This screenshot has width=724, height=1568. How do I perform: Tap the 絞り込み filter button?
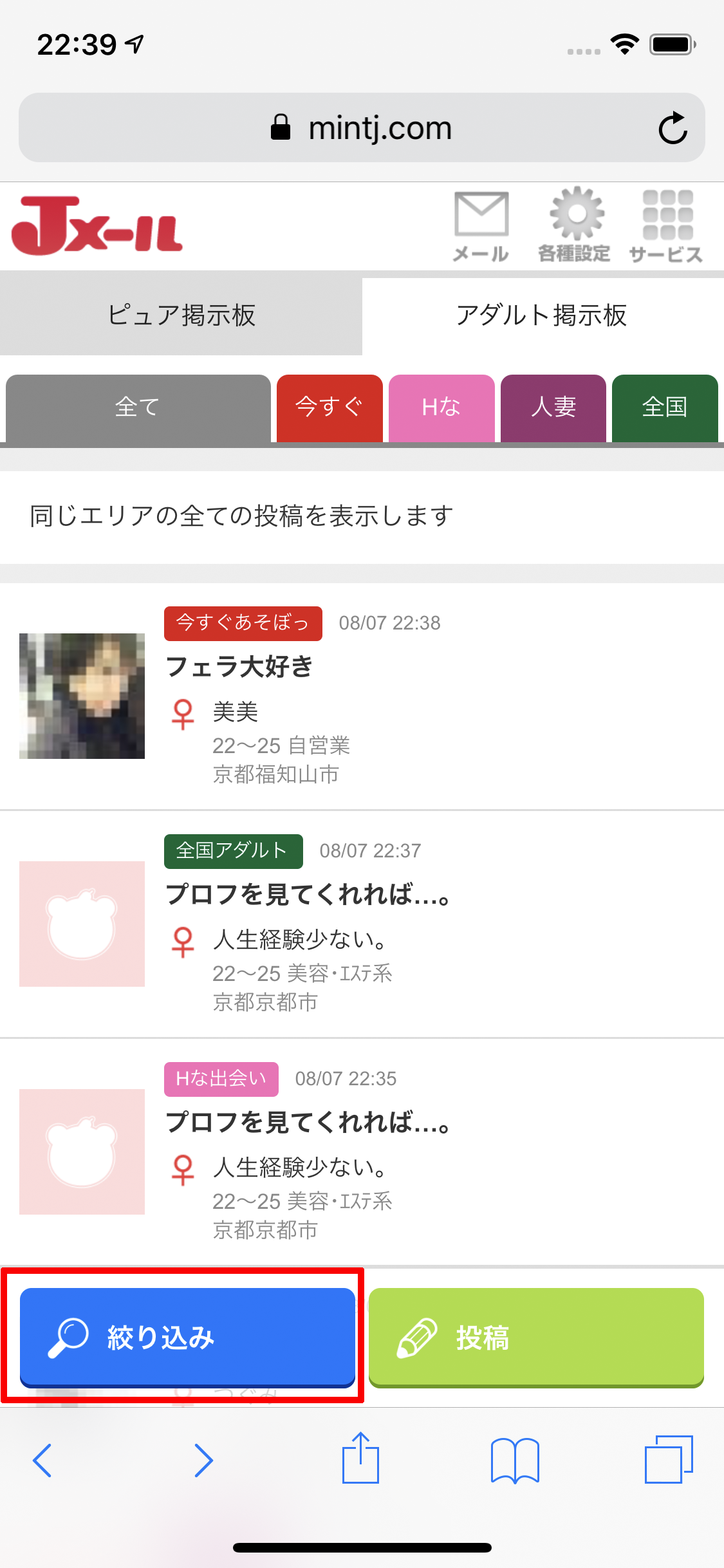click(187, 1337)
